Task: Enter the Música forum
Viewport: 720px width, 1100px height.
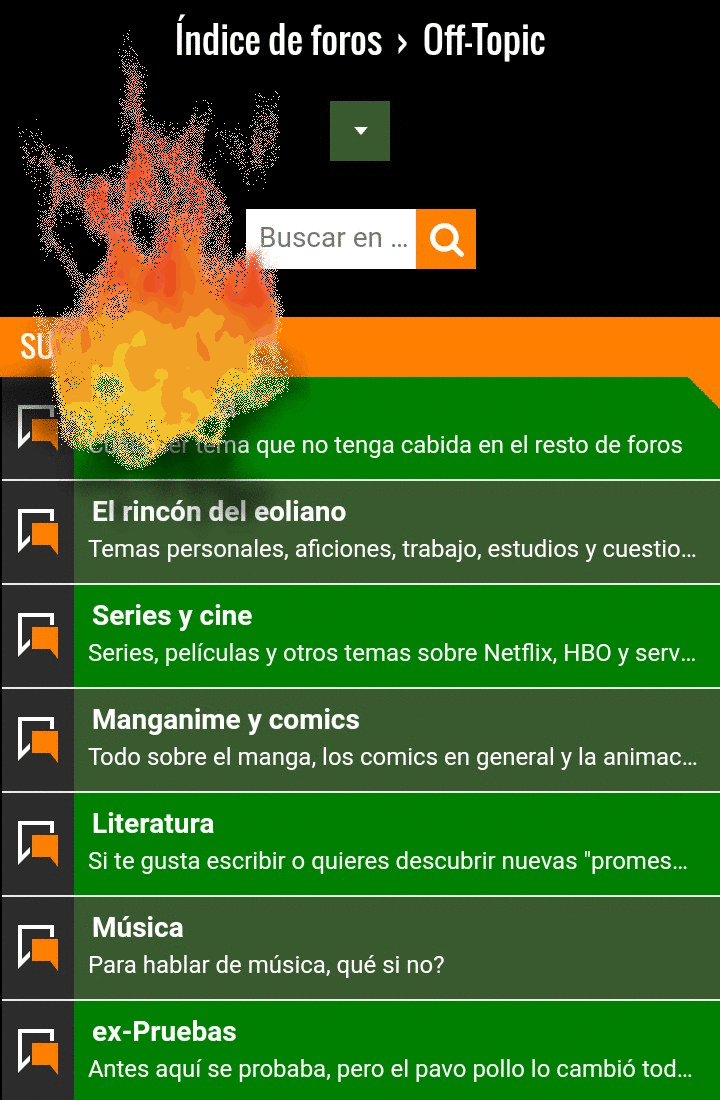Action: (138, 928)
